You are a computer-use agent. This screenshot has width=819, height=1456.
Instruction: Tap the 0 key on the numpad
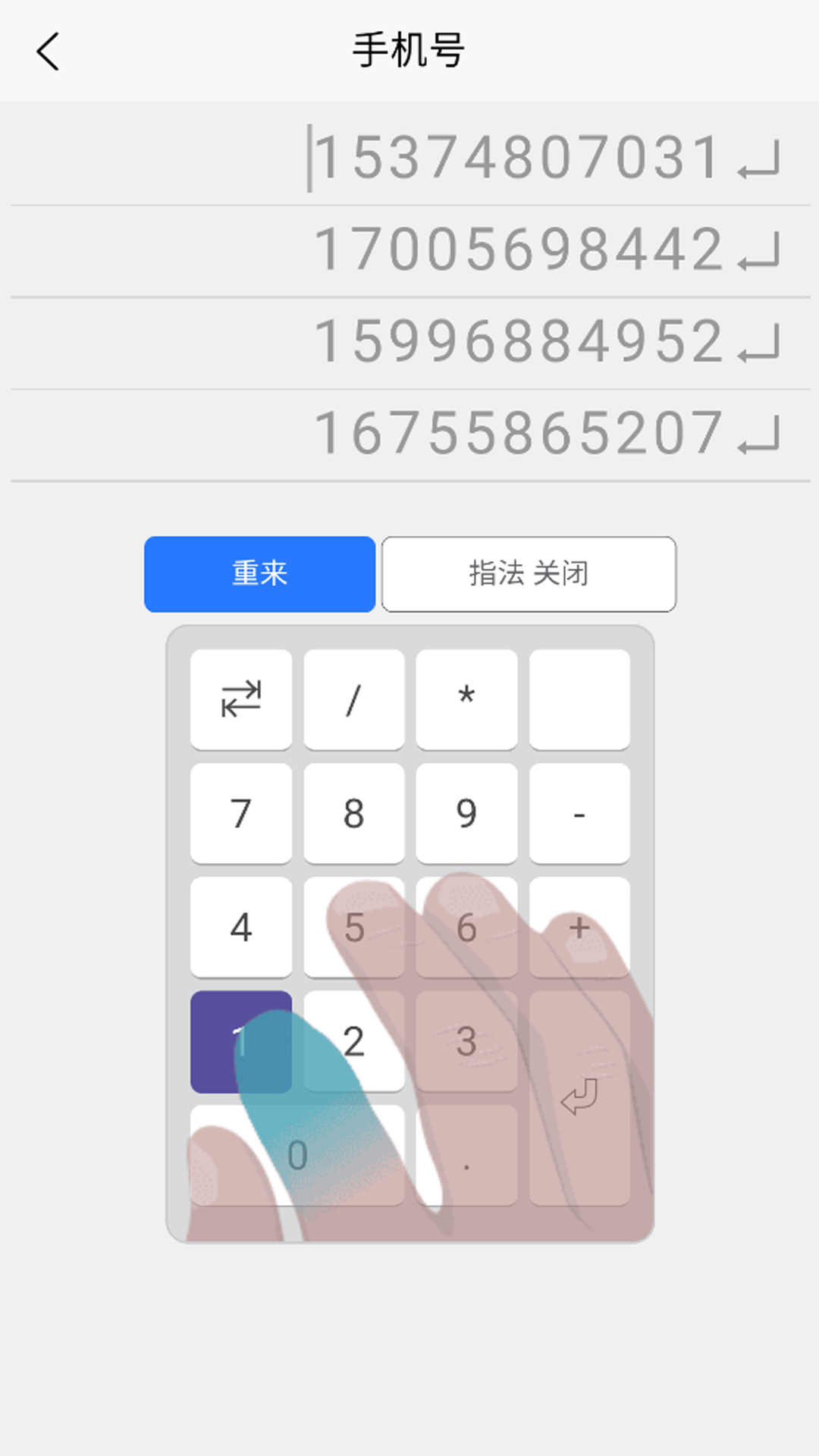pos(297,1155)
